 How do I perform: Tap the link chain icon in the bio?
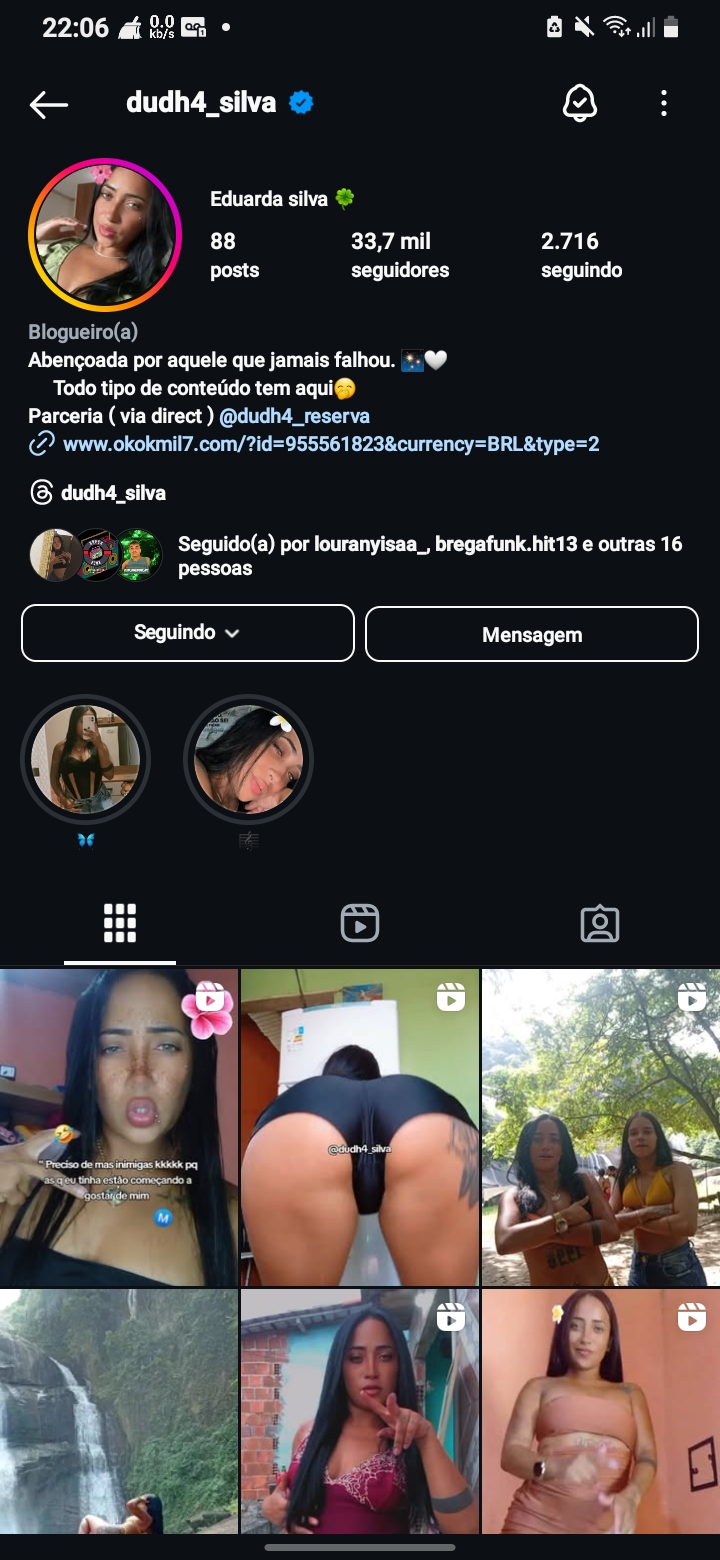point(40,444)
